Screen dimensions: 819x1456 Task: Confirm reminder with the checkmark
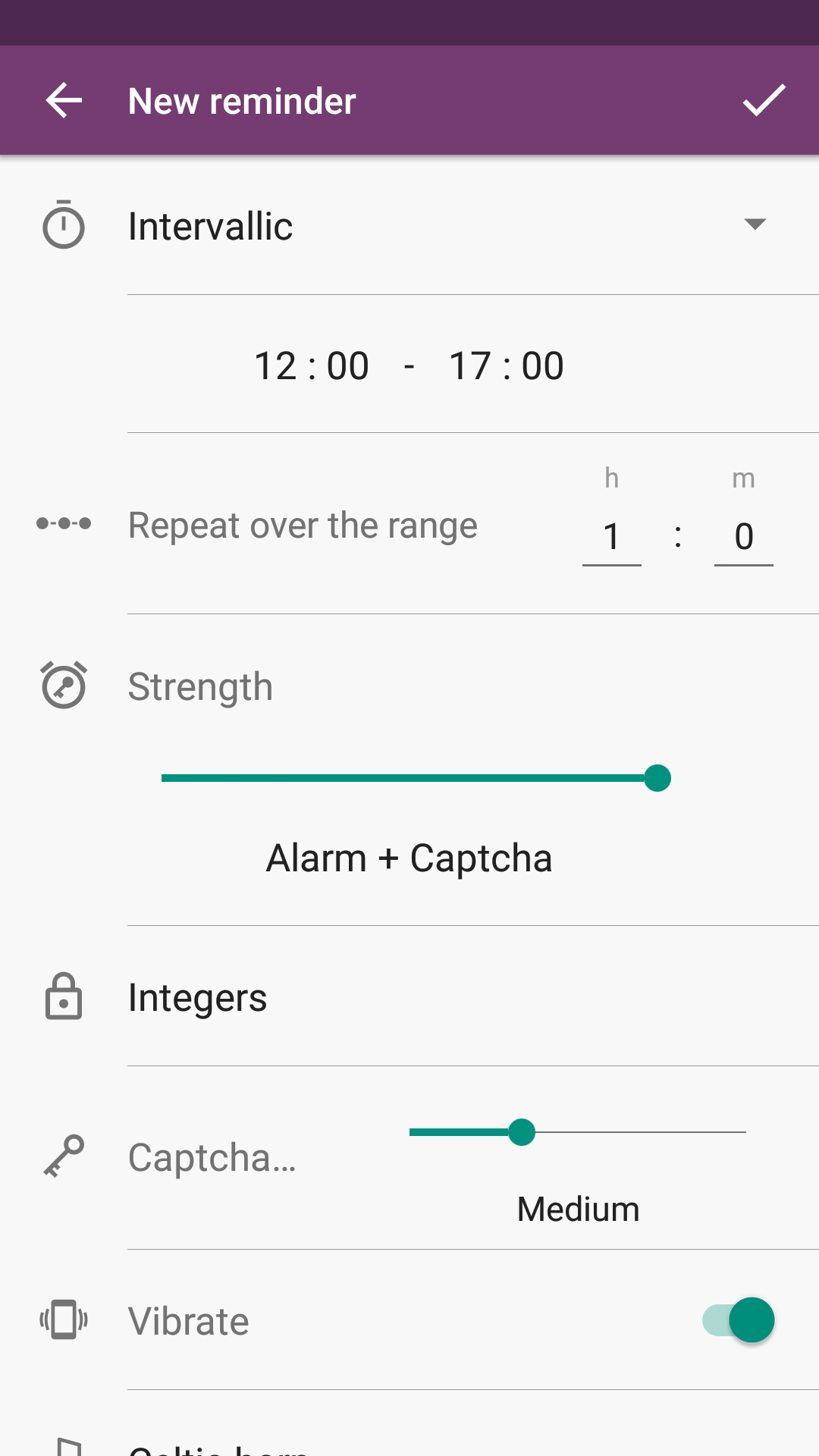point(764,101)
